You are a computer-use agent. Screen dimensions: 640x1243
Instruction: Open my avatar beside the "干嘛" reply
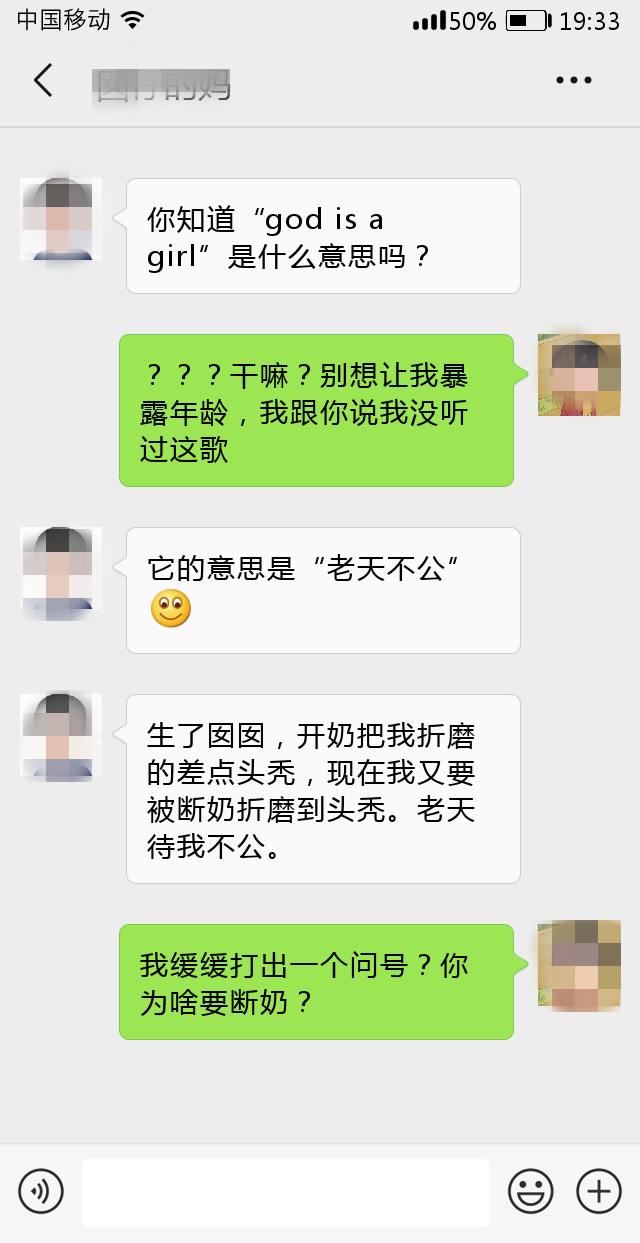579,375
